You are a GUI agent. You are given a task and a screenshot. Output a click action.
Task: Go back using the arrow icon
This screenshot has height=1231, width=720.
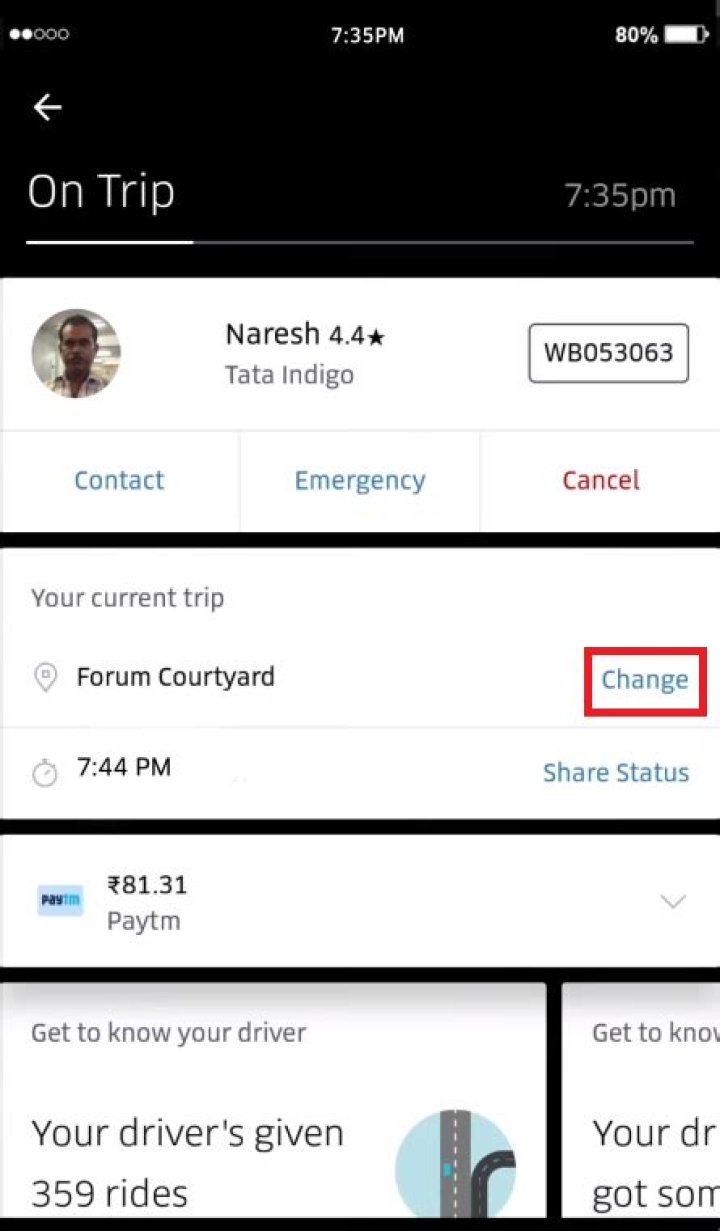[48, 108]
